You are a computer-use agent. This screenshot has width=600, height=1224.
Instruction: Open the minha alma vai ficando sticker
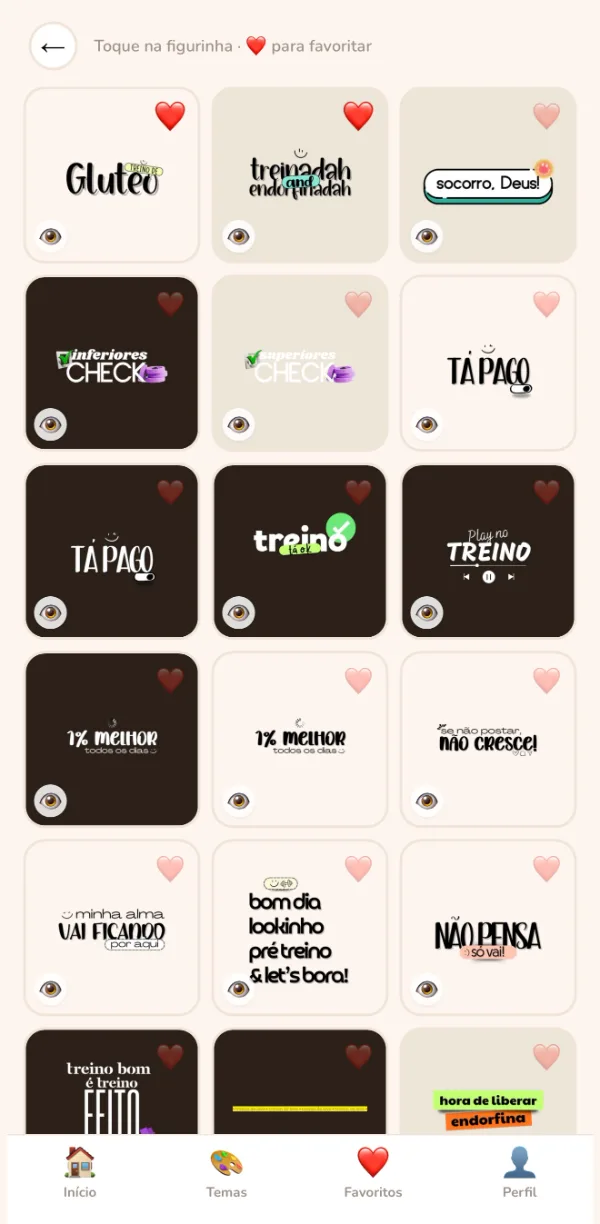(x=112, y=928)
